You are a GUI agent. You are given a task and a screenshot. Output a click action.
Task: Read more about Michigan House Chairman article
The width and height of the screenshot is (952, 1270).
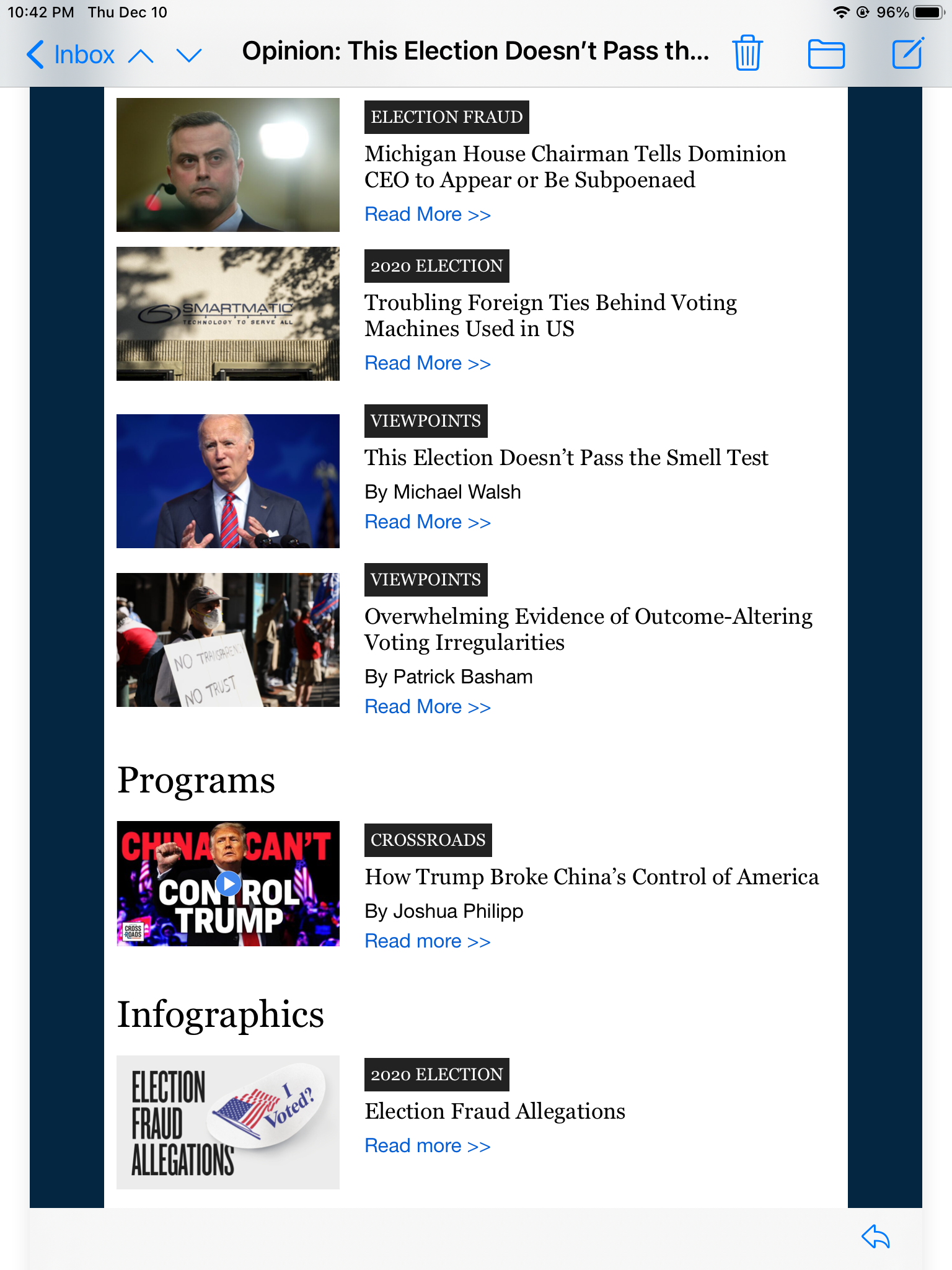[427, 215]
